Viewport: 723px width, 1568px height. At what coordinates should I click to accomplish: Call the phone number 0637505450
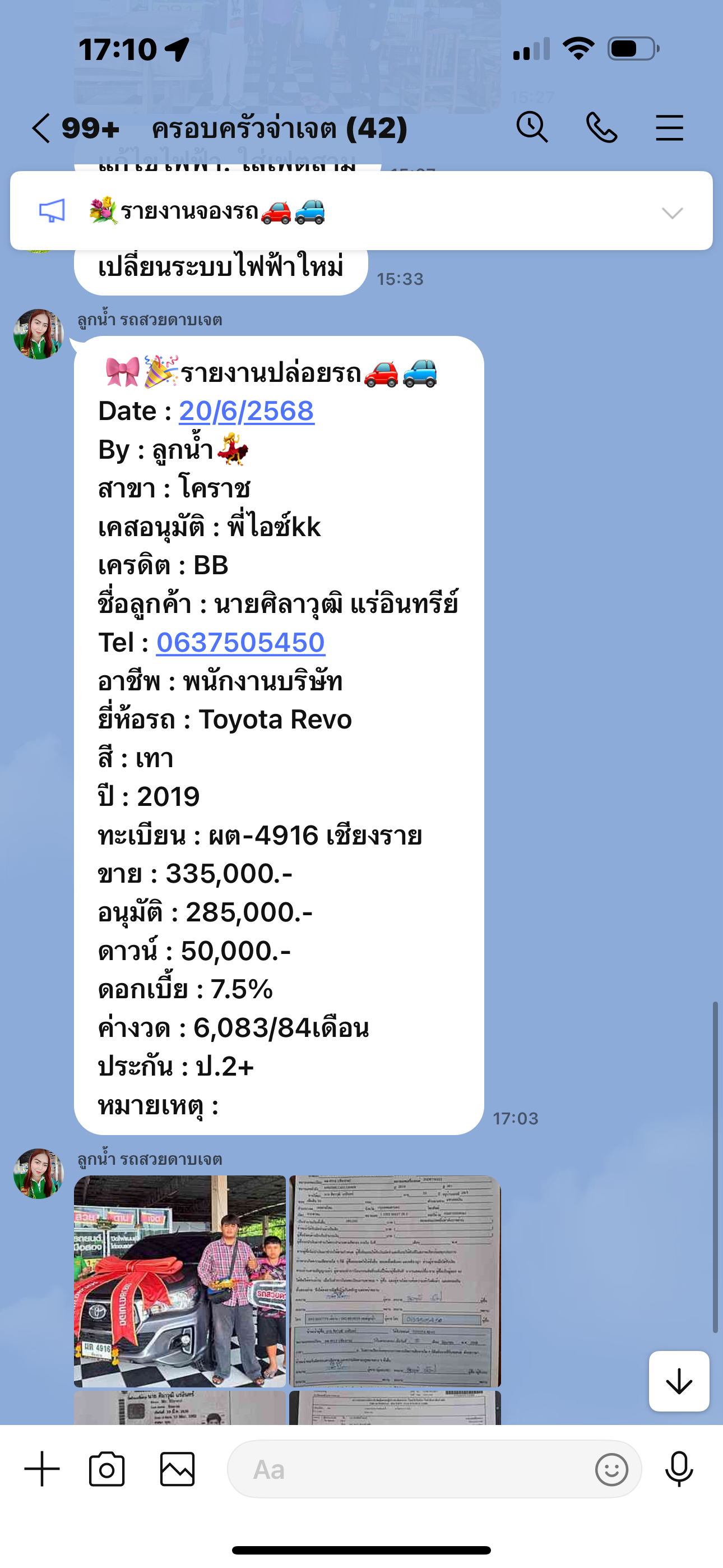[241, 643]
